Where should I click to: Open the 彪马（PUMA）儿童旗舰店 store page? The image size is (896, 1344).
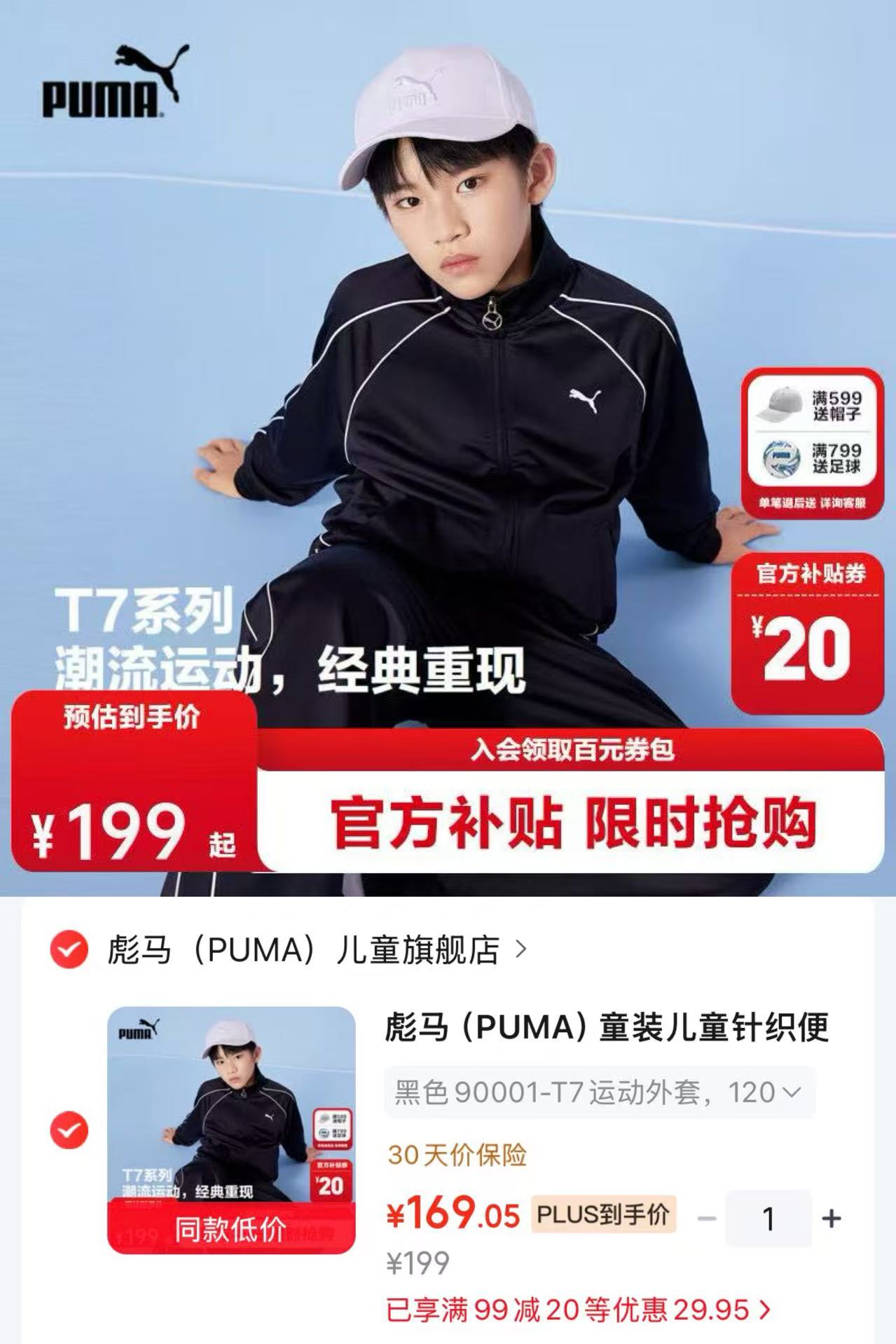[x=317, y=950]
